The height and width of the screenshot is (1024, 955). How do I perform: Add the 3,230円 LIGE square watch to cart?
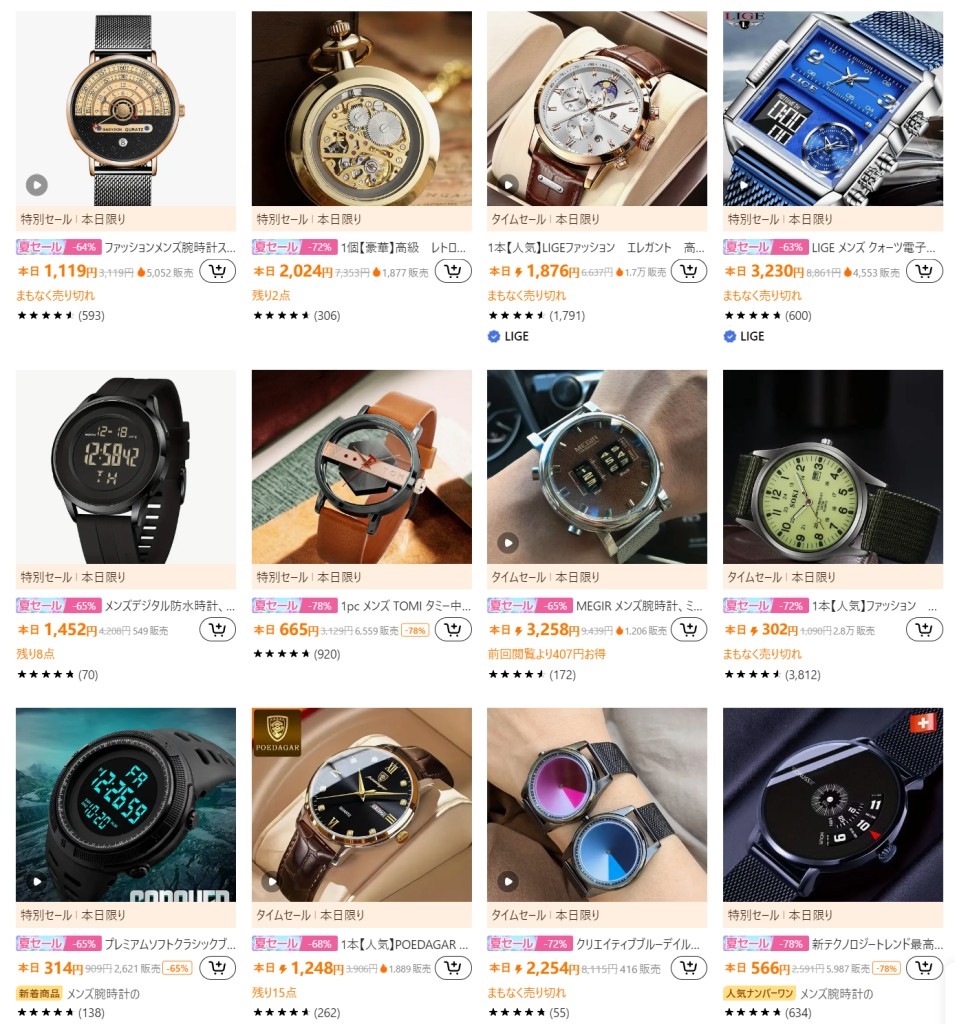924,271
